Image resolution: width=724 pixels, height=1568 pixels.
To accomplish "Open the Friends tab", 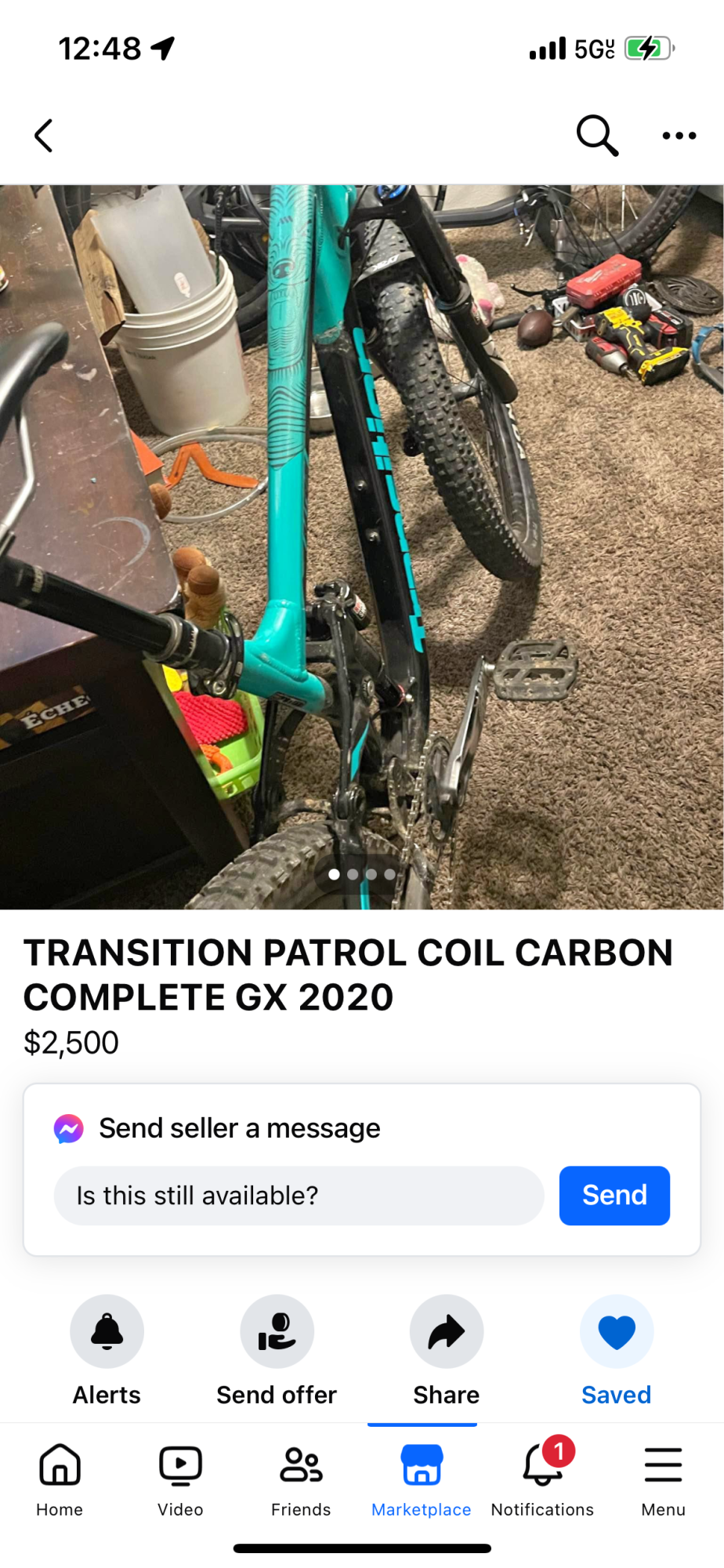I will (x=301, y=1478).
